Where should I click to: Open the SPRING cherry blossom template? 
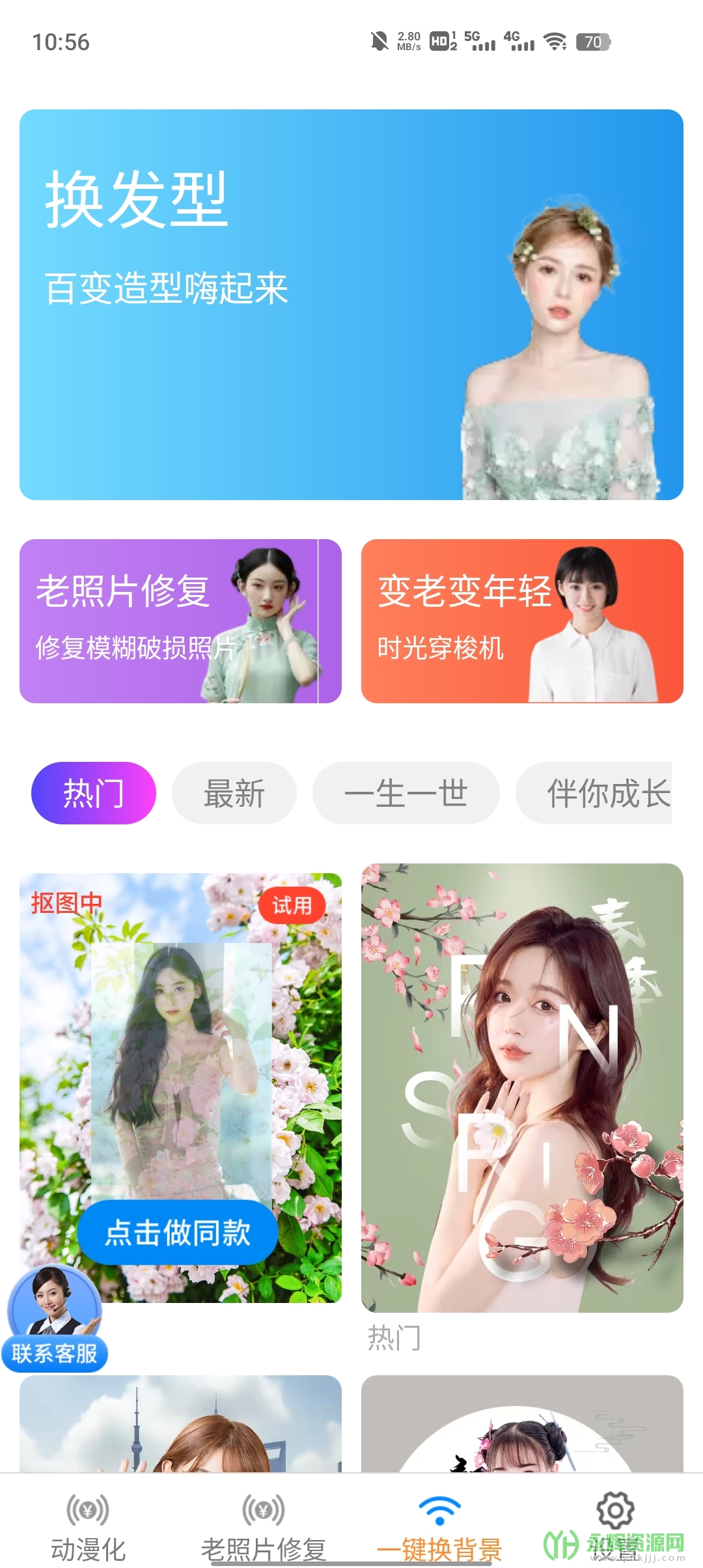point(522,1087)
